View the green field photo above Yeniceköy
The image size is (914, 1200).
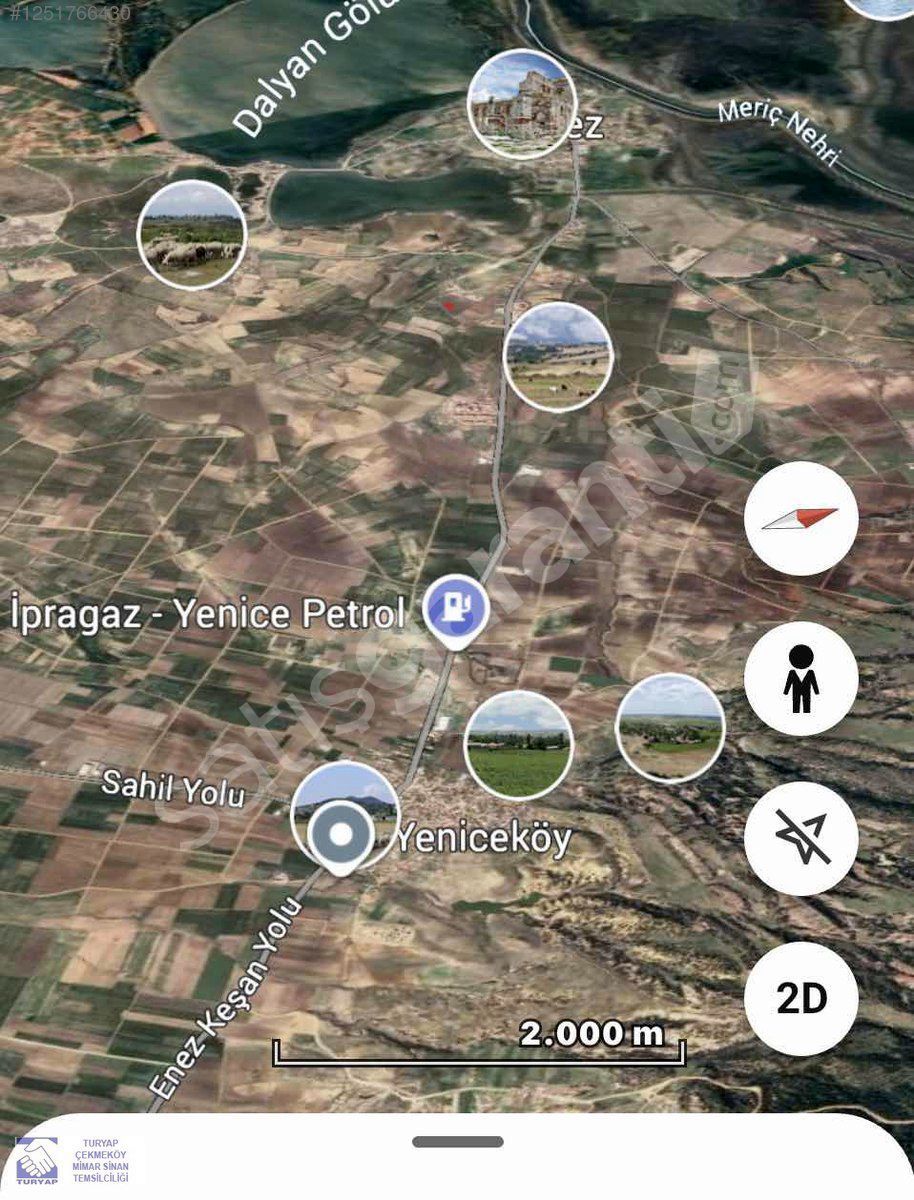click(518, 745)
